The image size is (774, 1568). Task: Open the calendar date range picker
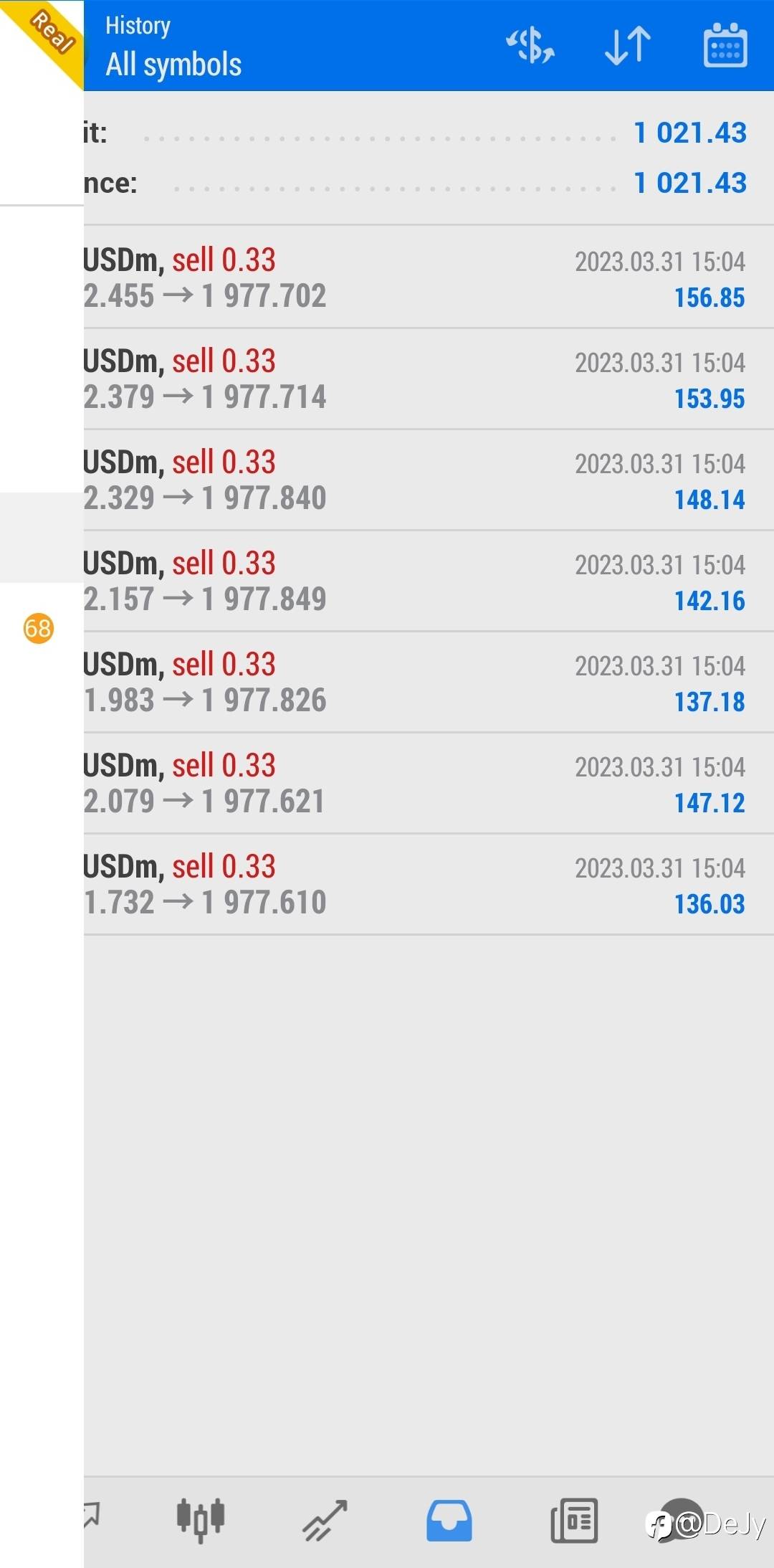tap(725, 46)
